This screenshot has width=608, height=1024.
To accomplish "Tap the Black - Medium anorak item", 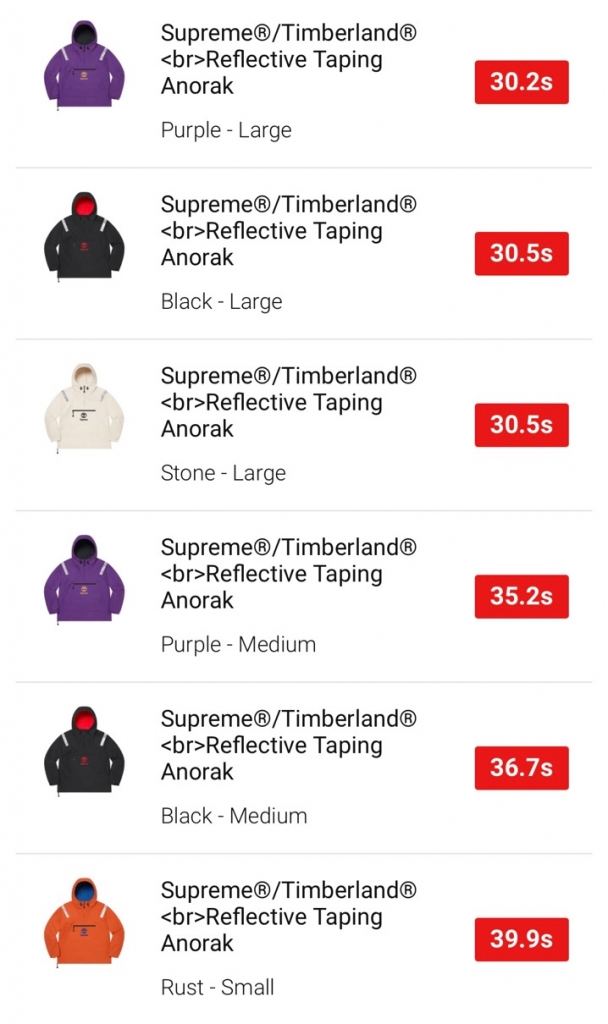I will click(289, 746).
